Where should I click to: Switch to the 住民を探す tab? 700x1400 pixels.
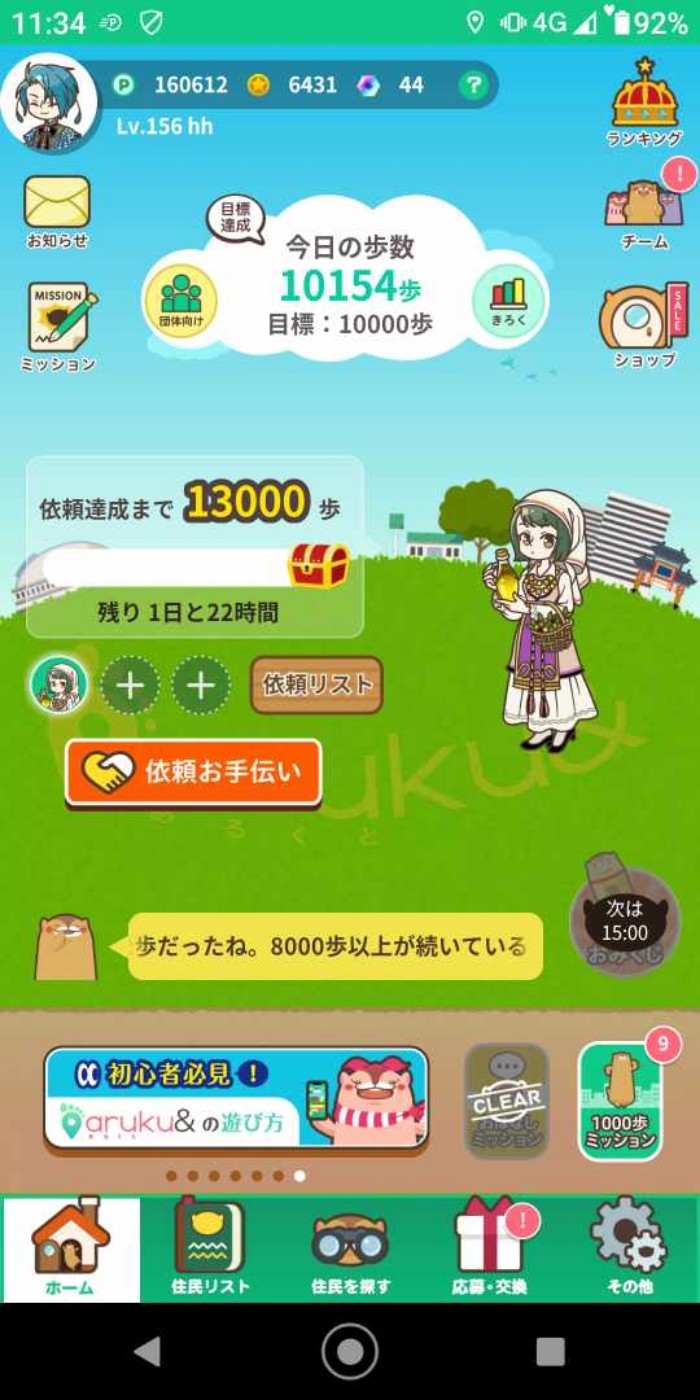[350, 1250]
